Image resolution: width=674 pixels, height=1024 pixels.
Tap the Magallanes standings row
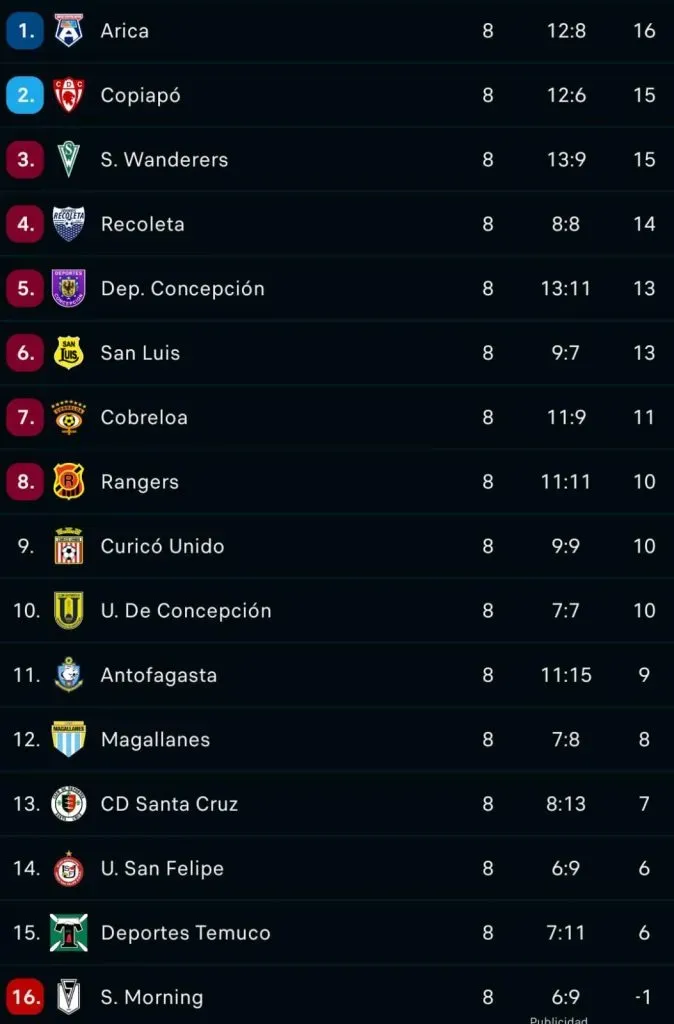[x=155, y=740]
